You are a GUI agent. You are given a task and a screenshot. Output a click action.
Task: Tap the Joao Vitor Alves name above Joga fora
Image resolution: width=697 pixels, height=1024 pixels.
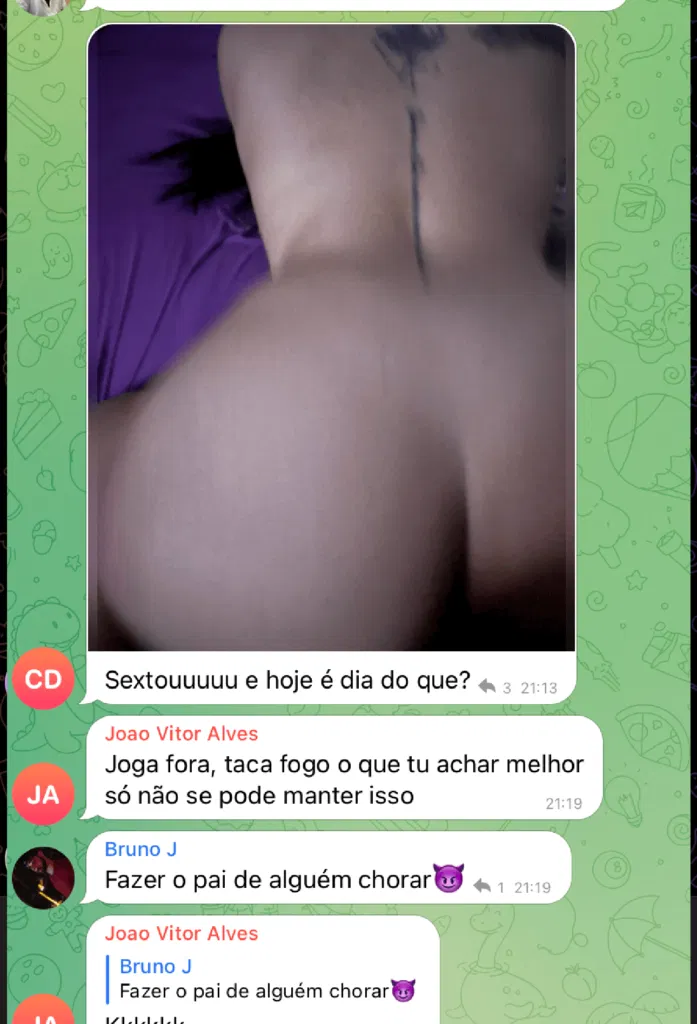[181, 734]
